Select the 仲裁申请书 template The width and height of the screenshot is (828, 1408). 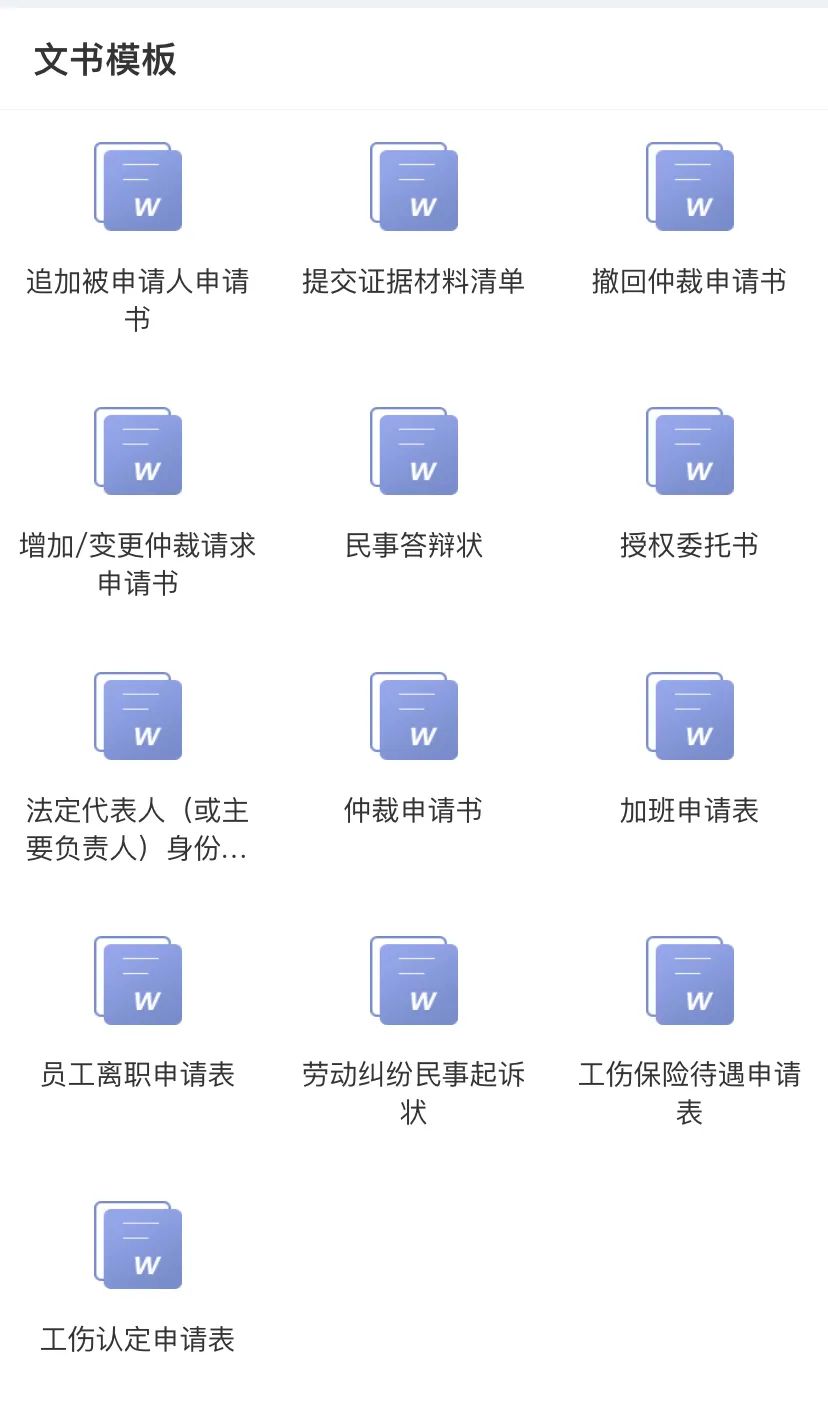tap(414, 717)
